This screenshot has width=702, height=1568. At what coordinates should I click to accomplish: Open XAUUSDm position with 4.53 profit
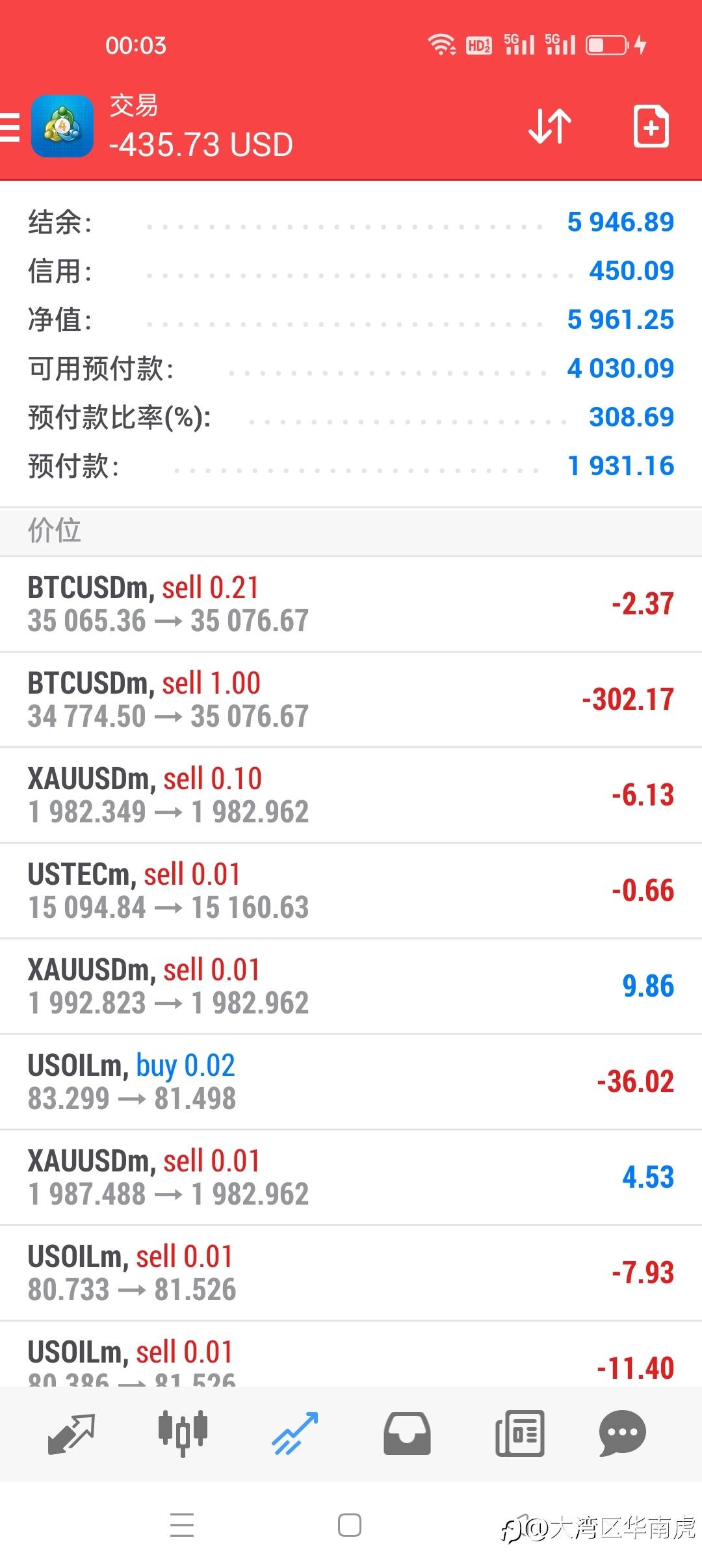tap(351, 1177)
